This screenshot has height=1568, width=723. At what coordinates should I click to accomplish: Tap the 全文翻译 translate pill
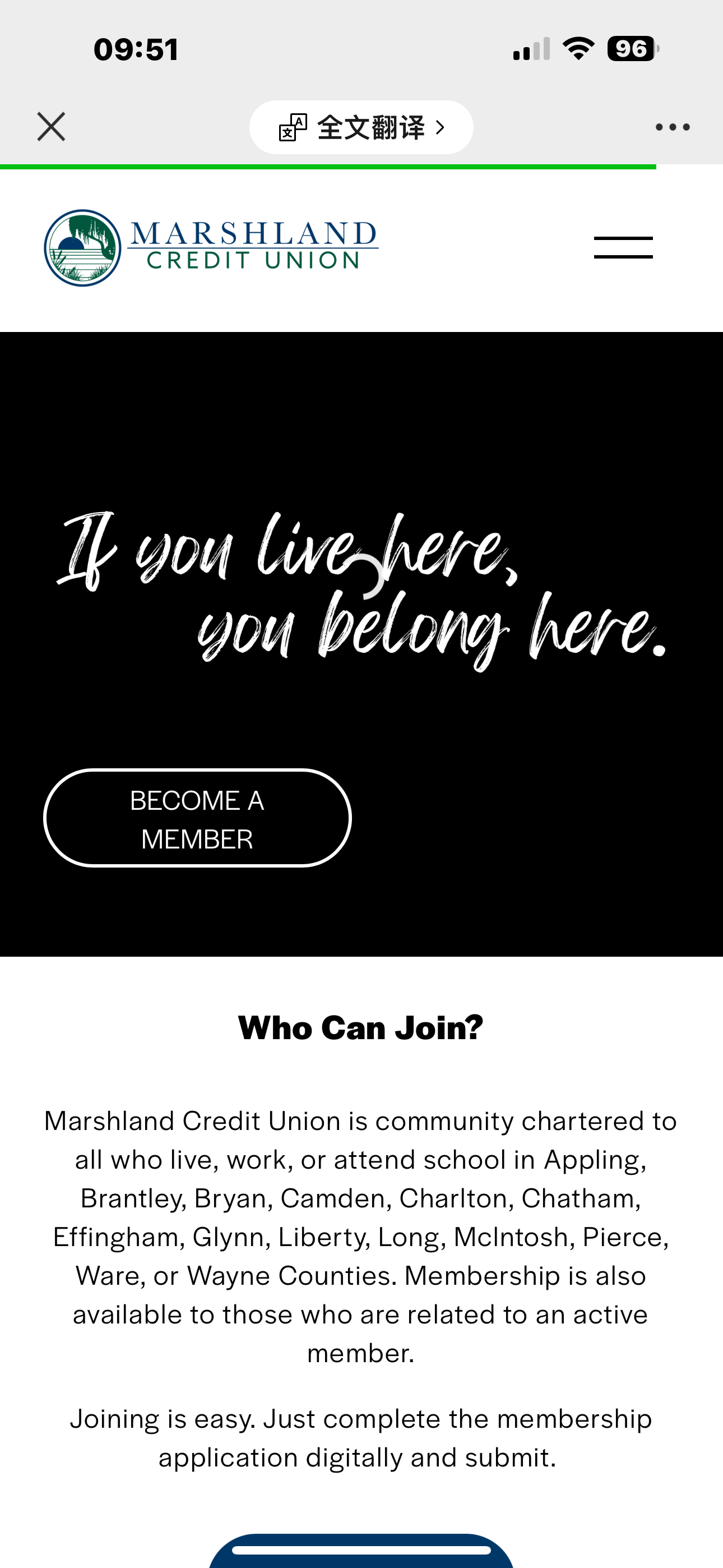[x=361, y=127]
